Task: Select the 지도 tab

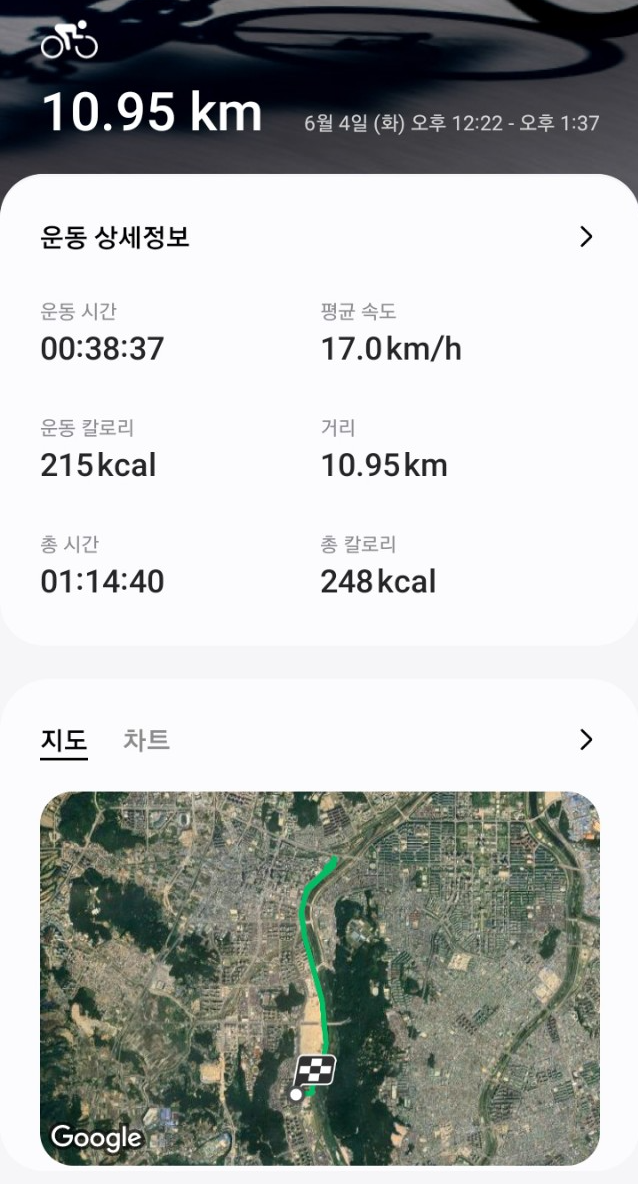Action: [64, 741]
